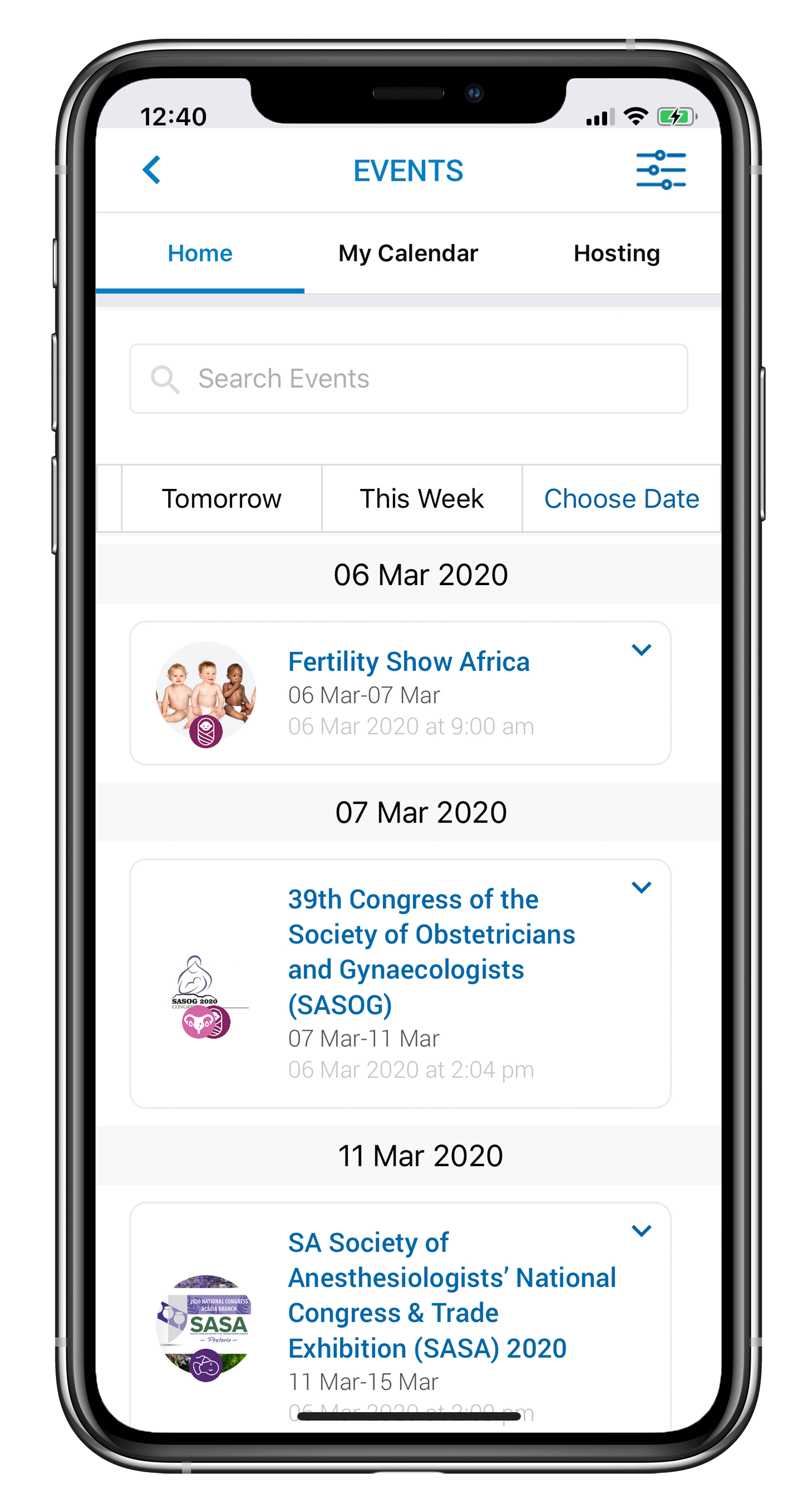
Task: Filter events to This Week
Action: tap(422, 498)
